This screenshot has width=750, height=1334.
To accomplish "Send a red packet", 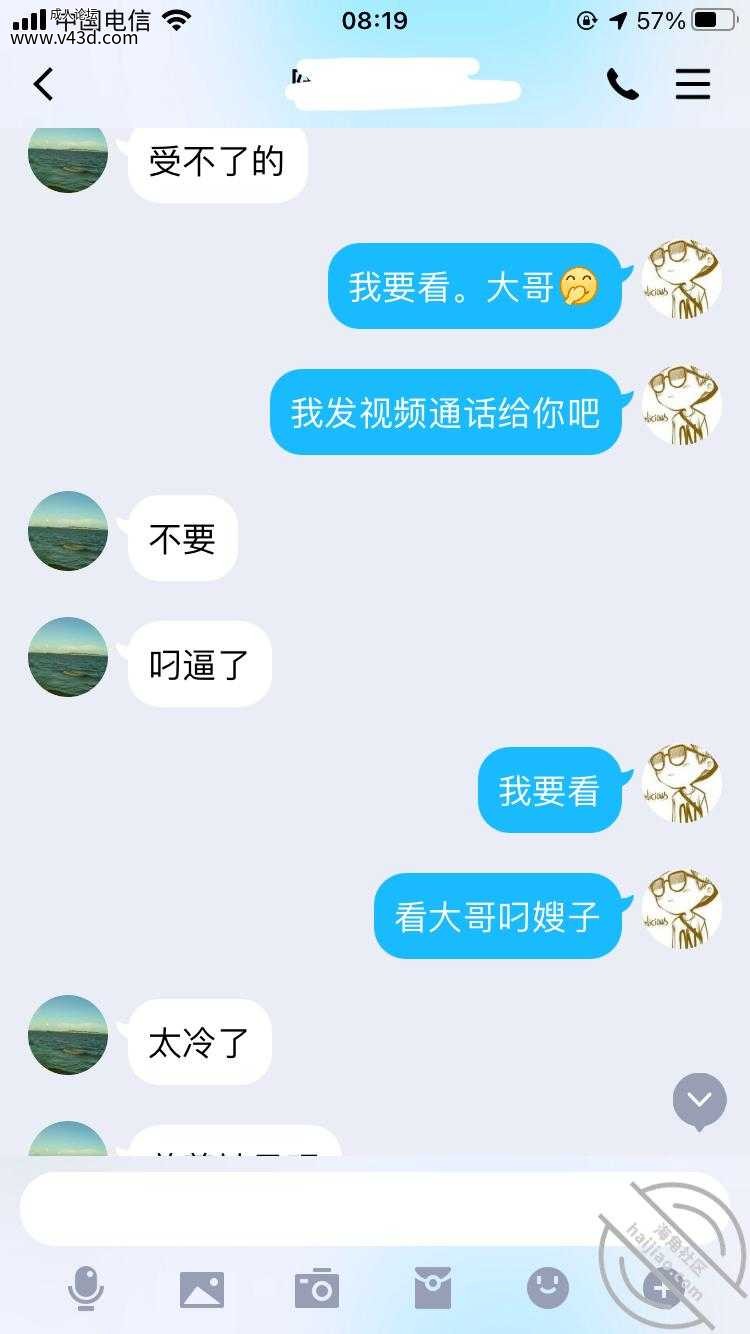I will [x=433, y=1288].
